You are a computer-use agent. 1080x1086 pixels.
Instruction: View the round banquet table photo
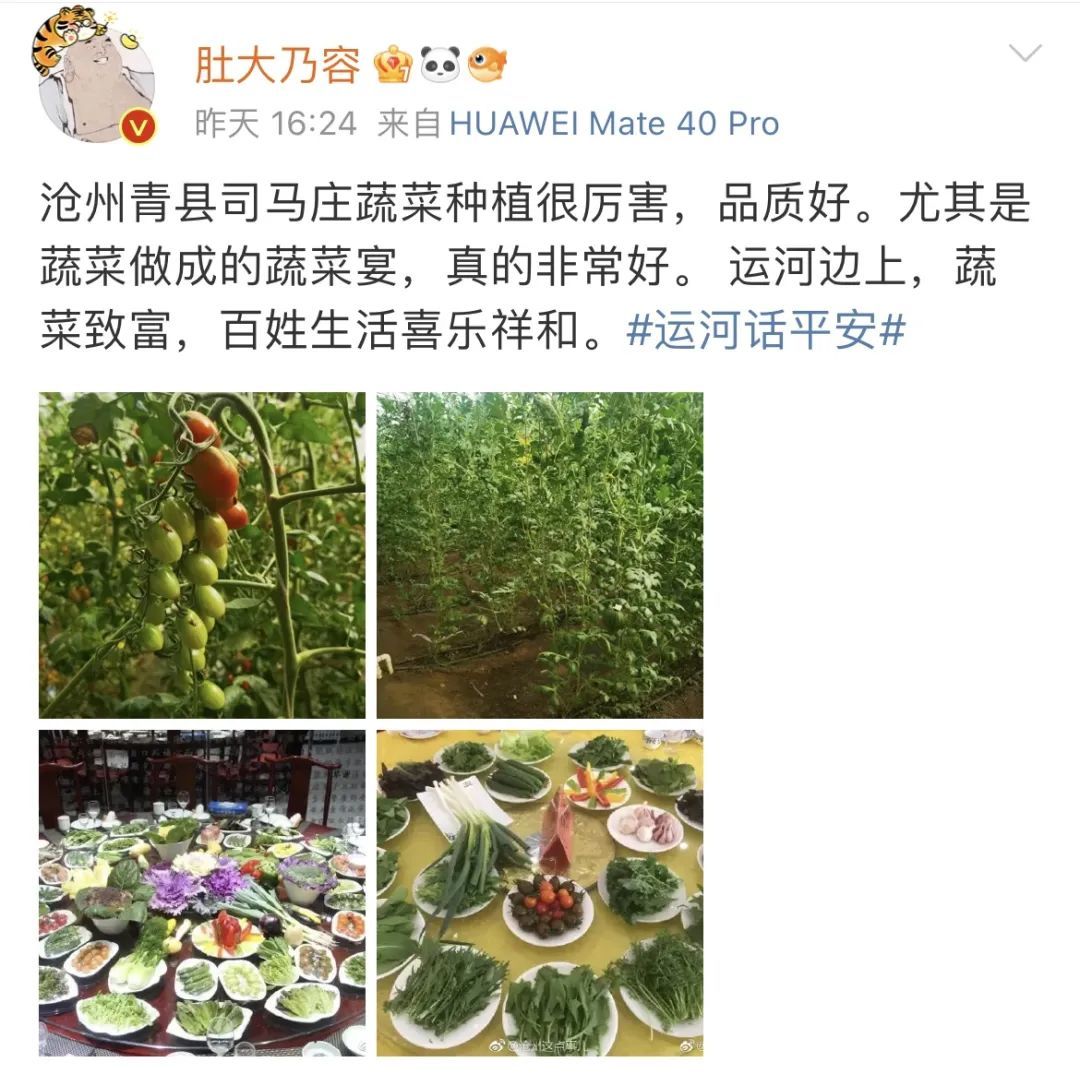(x=202, y=892)
